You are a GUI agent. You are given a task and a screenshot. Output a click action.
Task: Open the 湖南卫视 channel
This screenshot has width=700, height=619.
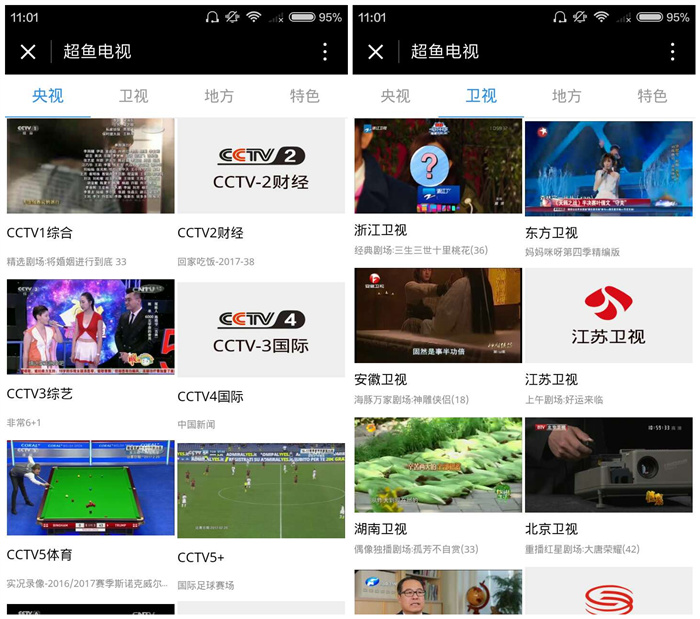pos(438,465)
